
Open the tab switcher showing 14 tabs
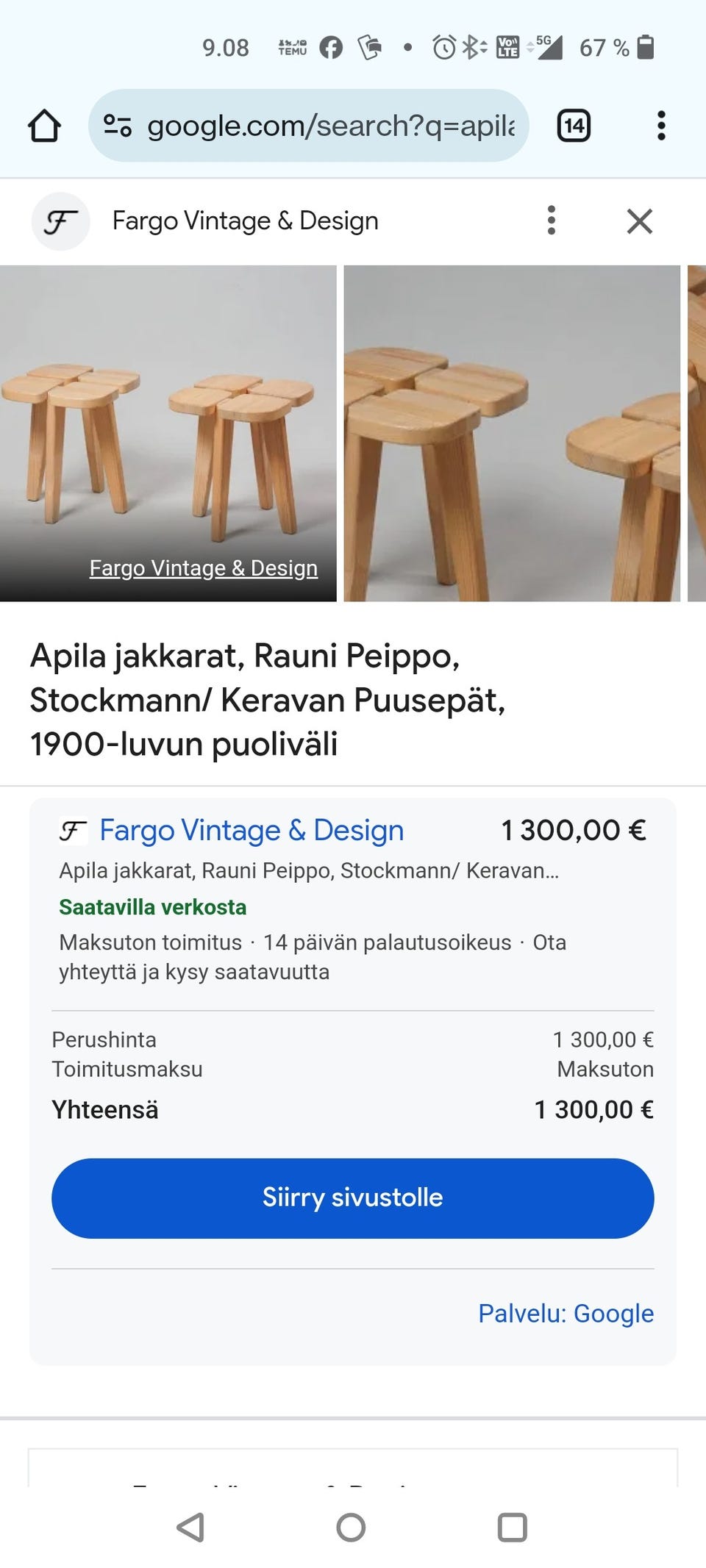[574, 125]
